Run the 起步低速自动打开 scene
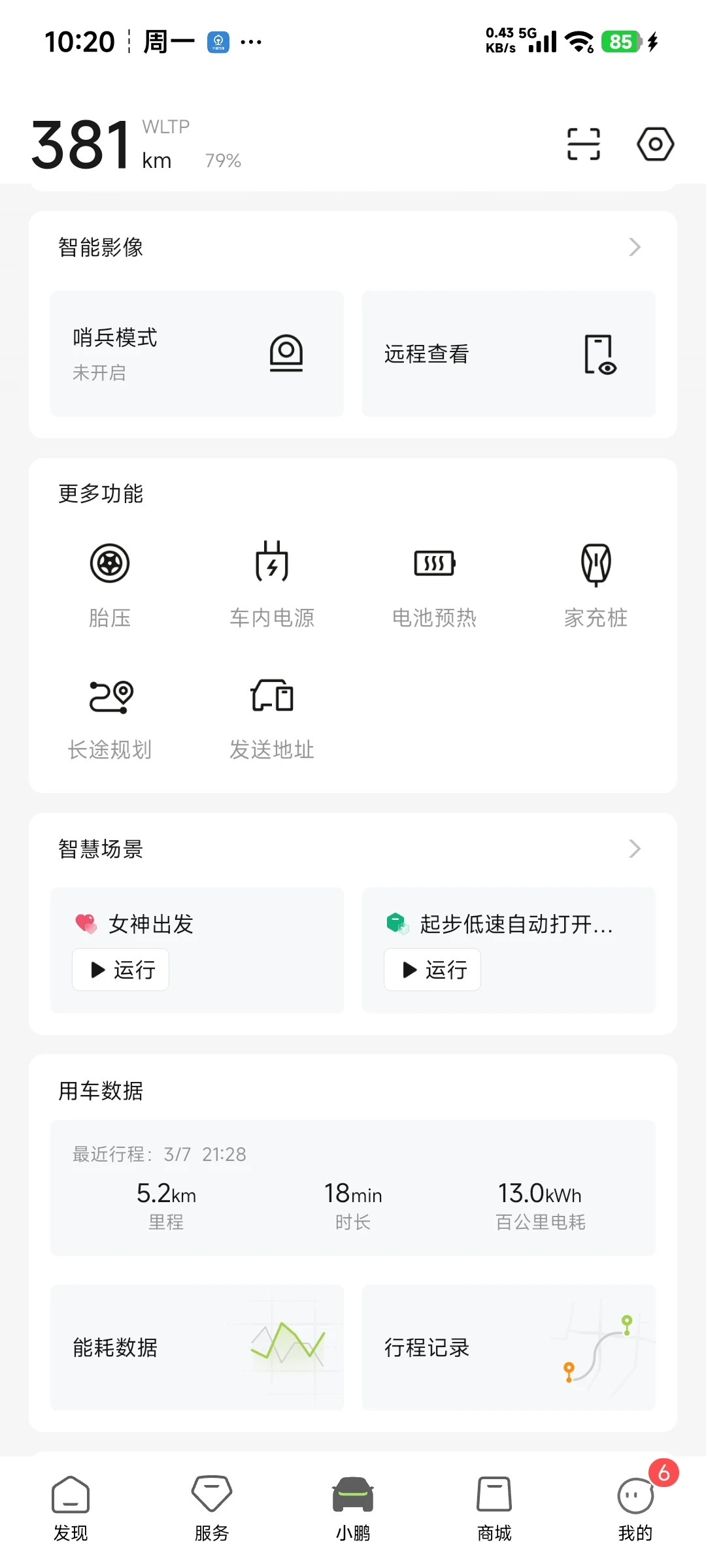 pos(433,970)
